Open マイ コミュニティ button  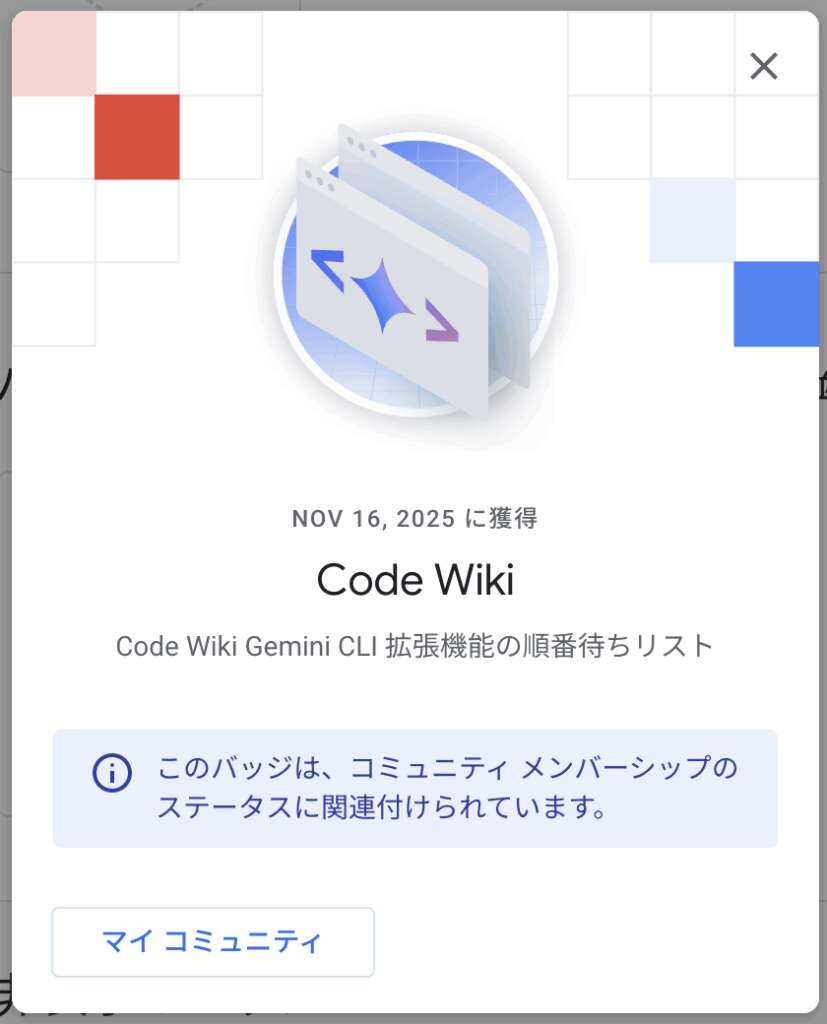tap(213, 941)
